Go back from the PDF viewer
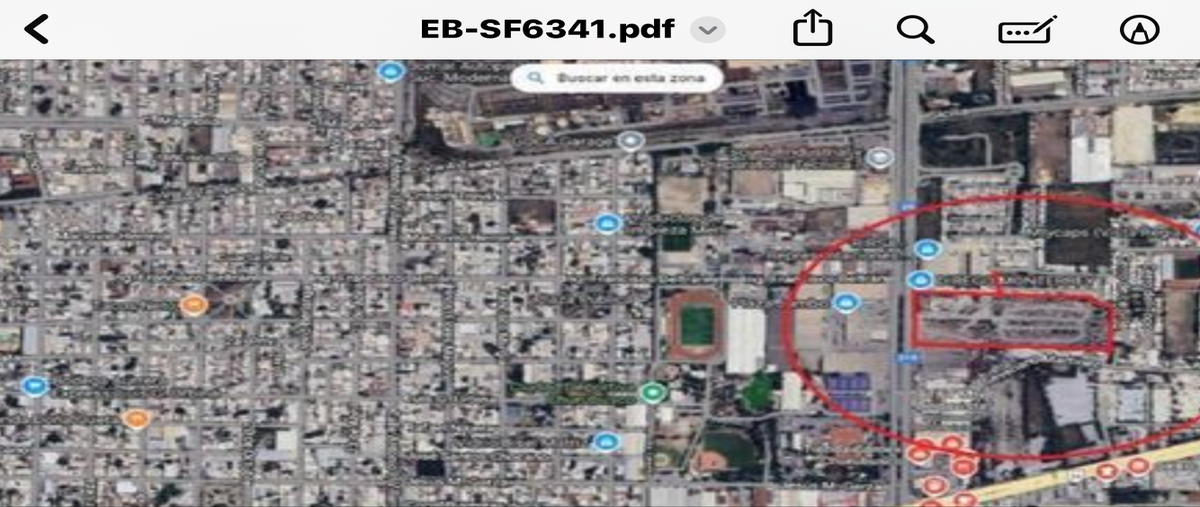Viewport: 1200px width, 507px height. tap(36, 30)
